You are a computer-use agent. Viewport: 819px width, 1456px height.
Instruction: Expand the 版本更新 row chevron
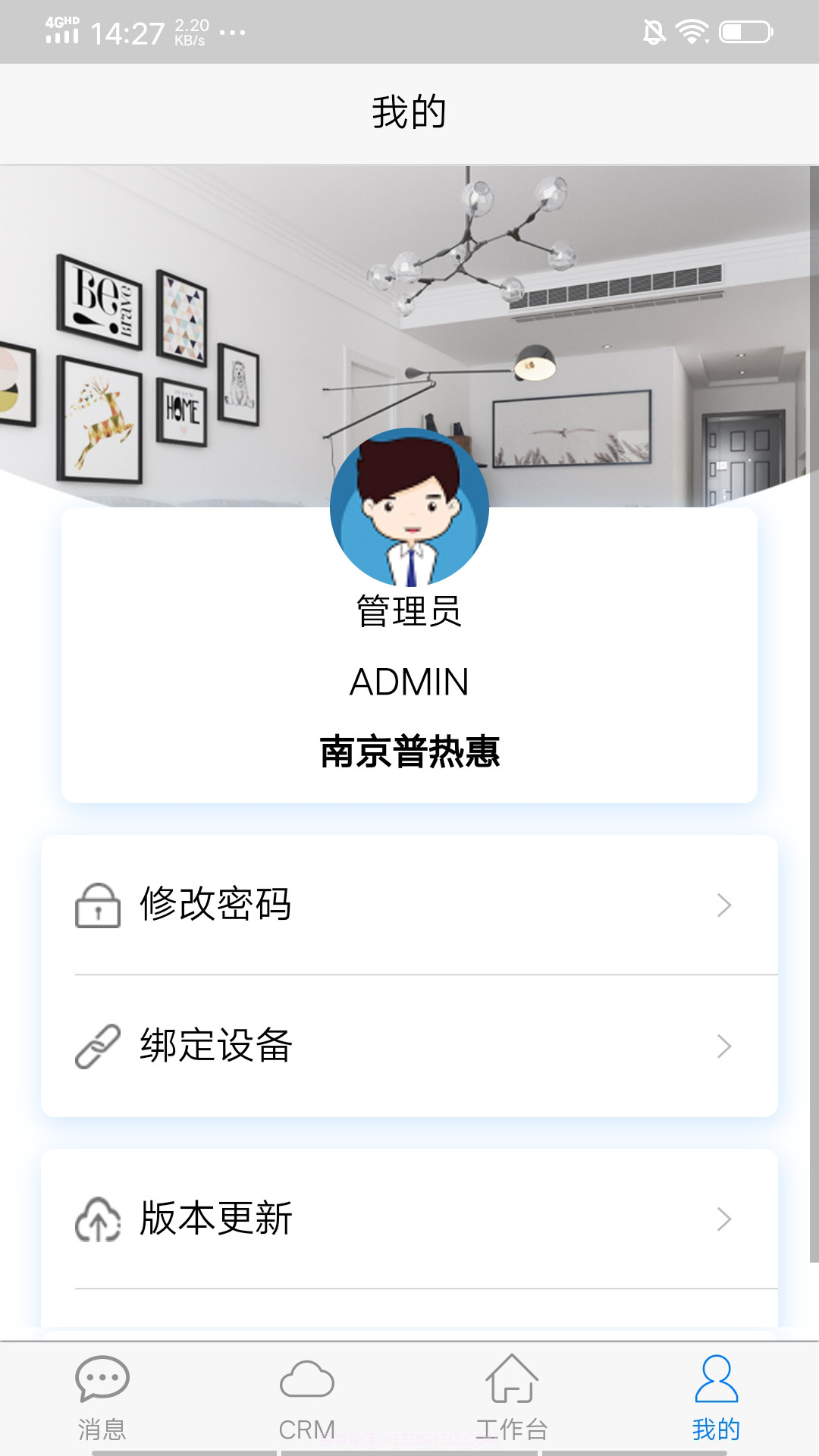726,1217
